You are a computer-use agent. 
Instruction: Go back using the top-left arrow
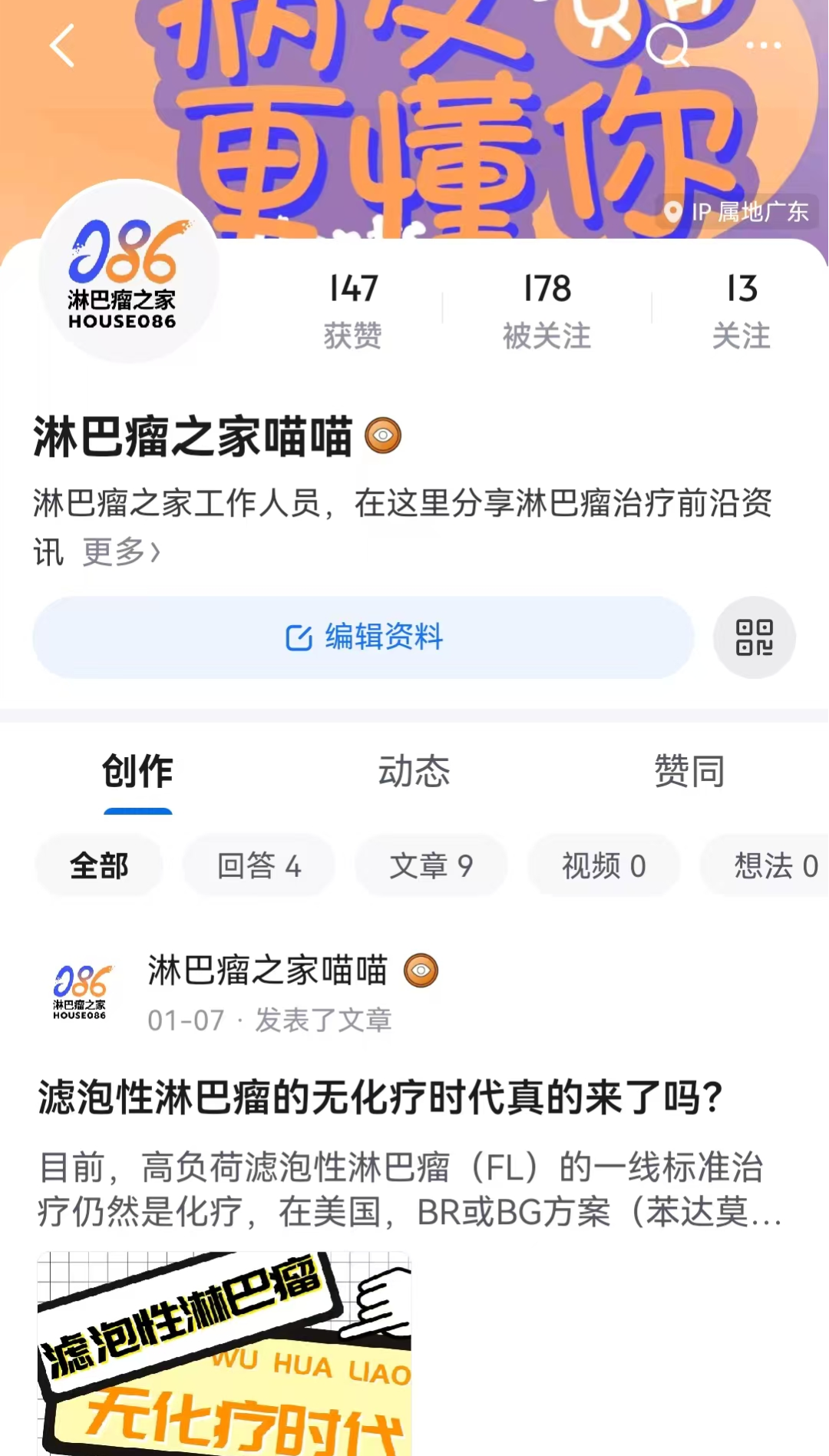coord(62,46)
